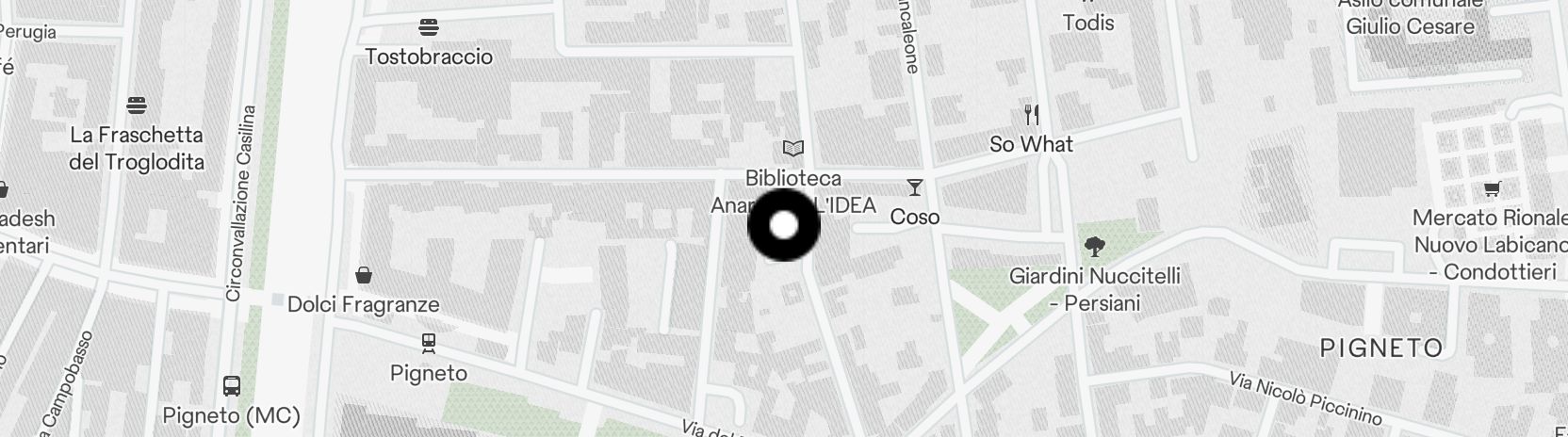Viewport: 1568px width, 437px height.
Task: Select the Pigneto (MC) metro station
Action: click(x=231, y=386)
